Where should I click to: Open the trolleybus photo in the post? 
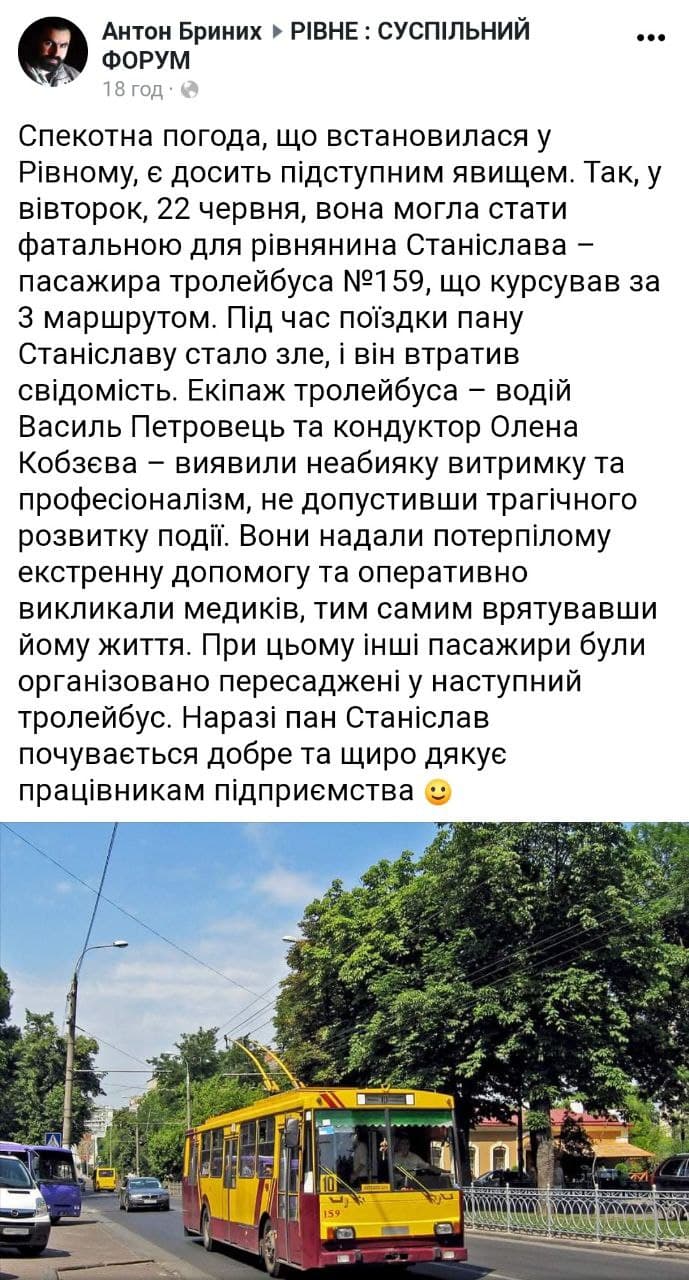pyautogui.click(x=344, y=1050)
